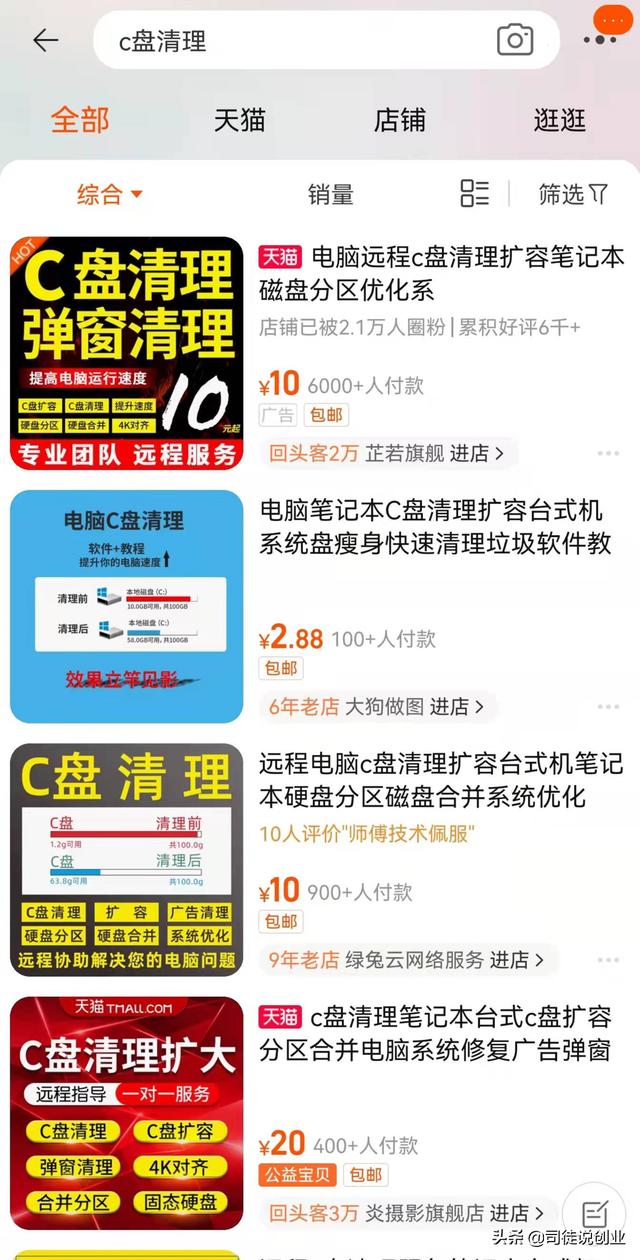Image resolution: width=640 pixels, height=1260 pixels.
Task: Switch to the 逛逛 tab
Action: (559, 120)
